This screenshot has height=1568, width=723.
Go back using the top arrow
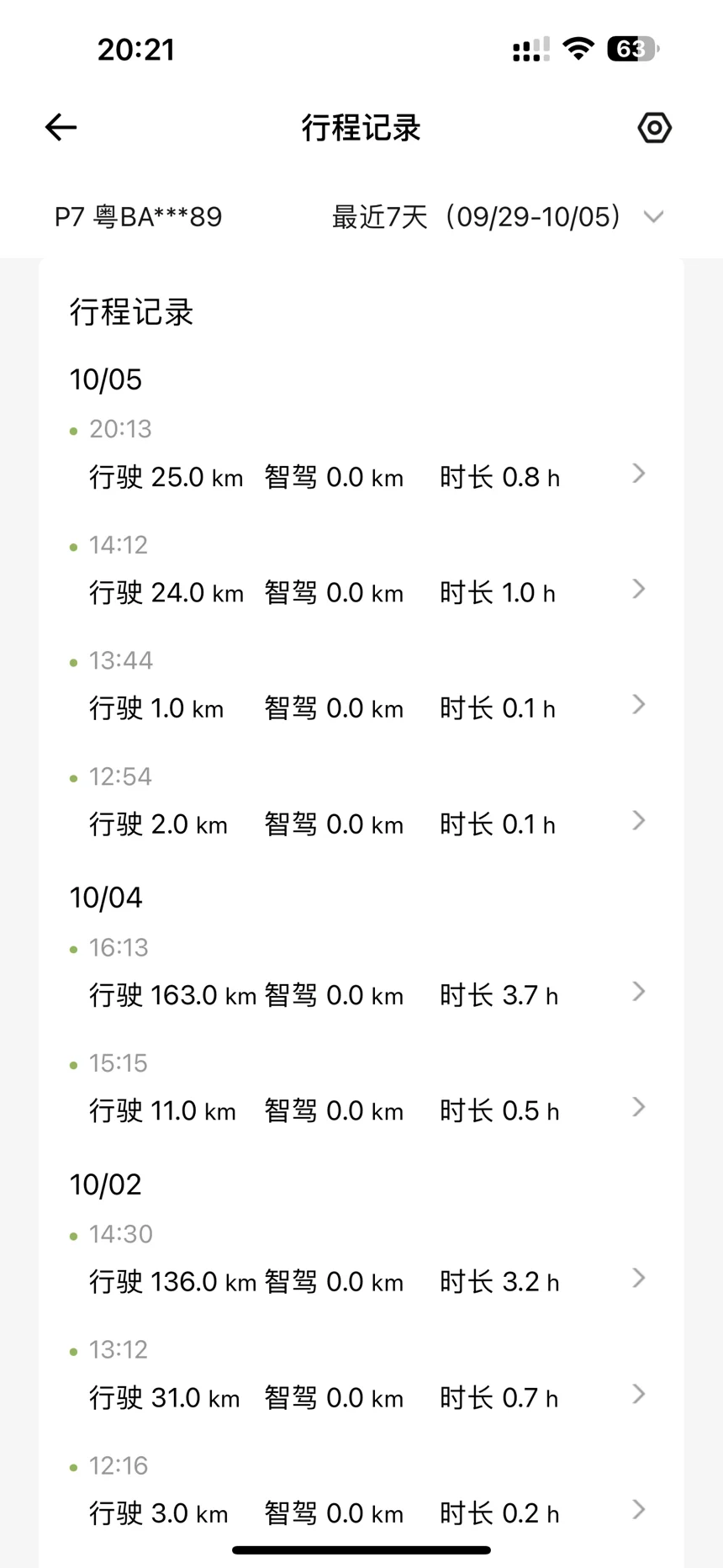tap(61, 128)
